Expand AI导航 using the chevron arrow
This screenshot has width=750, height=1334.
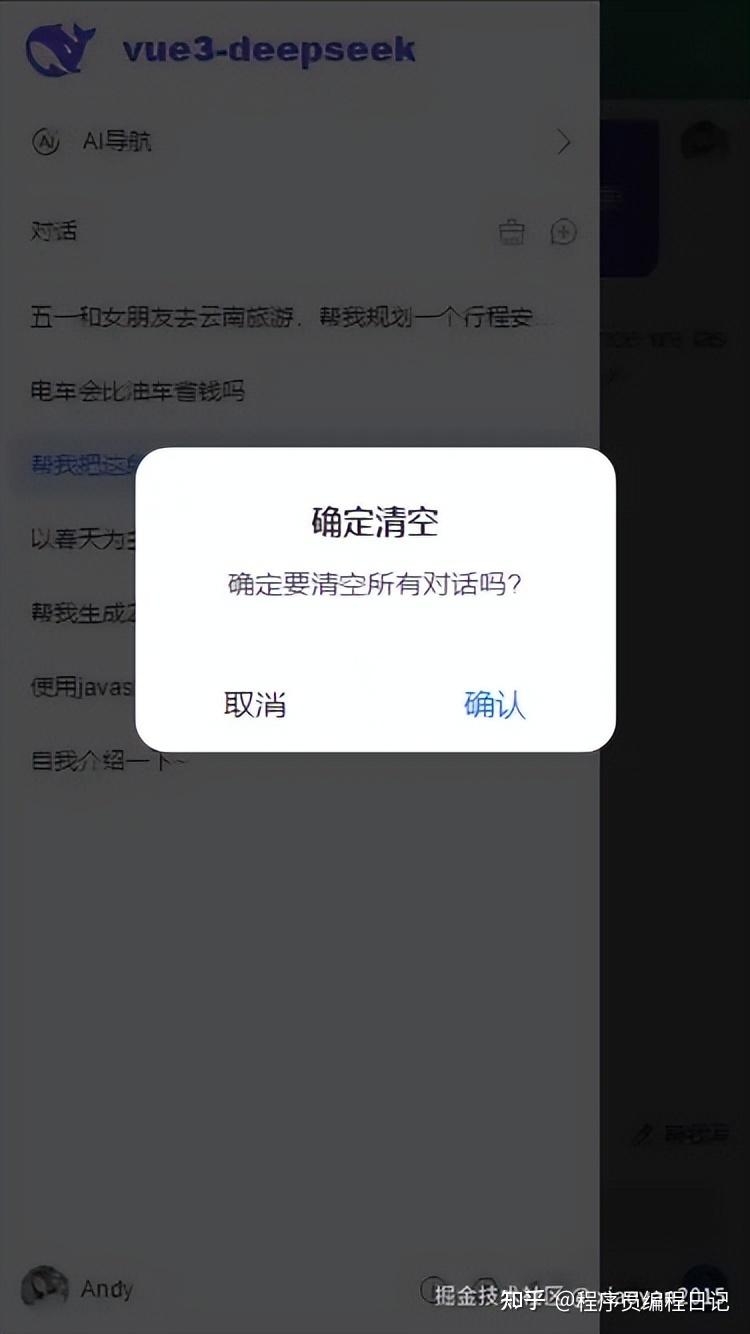coord(563,141)
